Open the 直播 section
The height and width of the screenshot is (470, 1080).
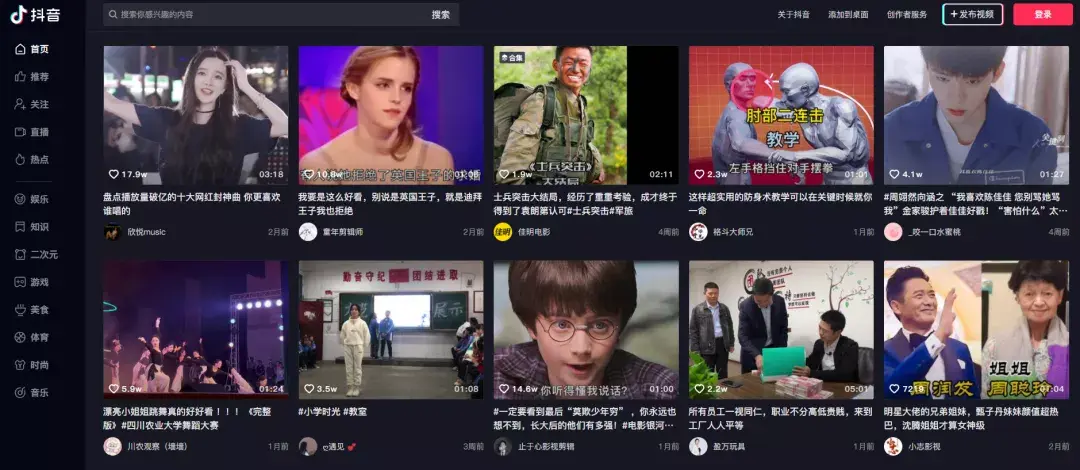[39, 132]
